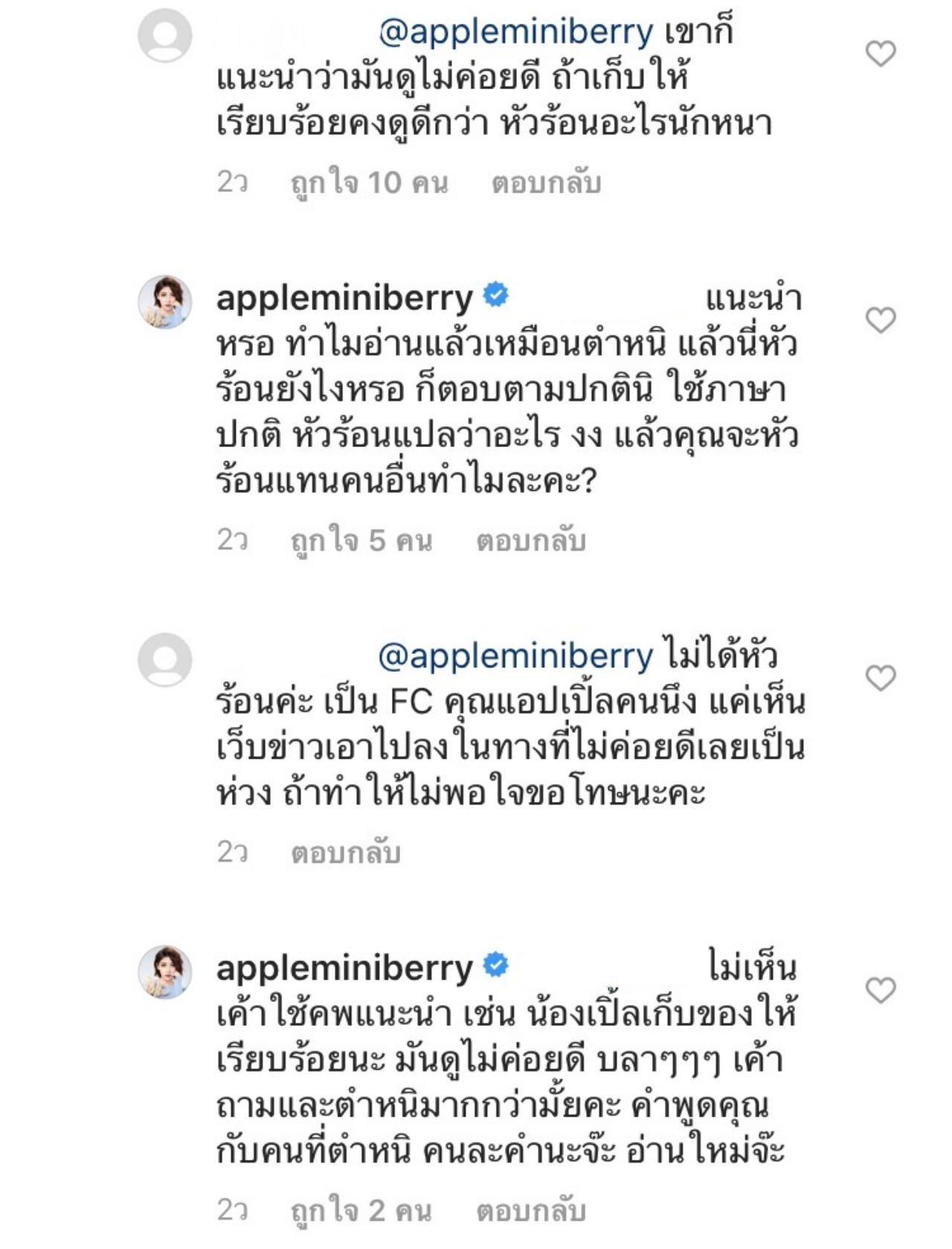View the list of 10 likes

[x=369, y=183]
